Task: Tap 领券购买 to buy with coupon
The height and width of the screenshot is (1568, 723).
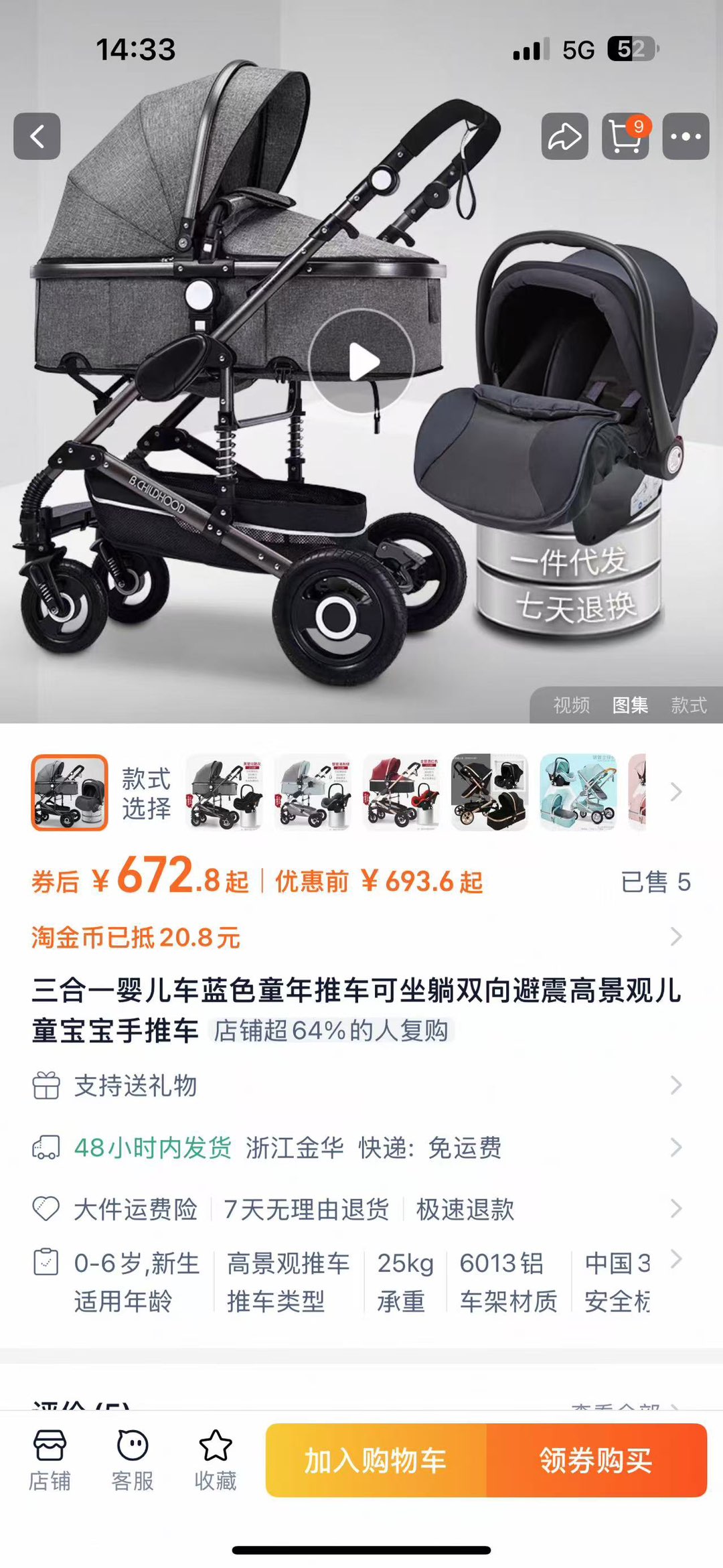Action: [596, 1461]
